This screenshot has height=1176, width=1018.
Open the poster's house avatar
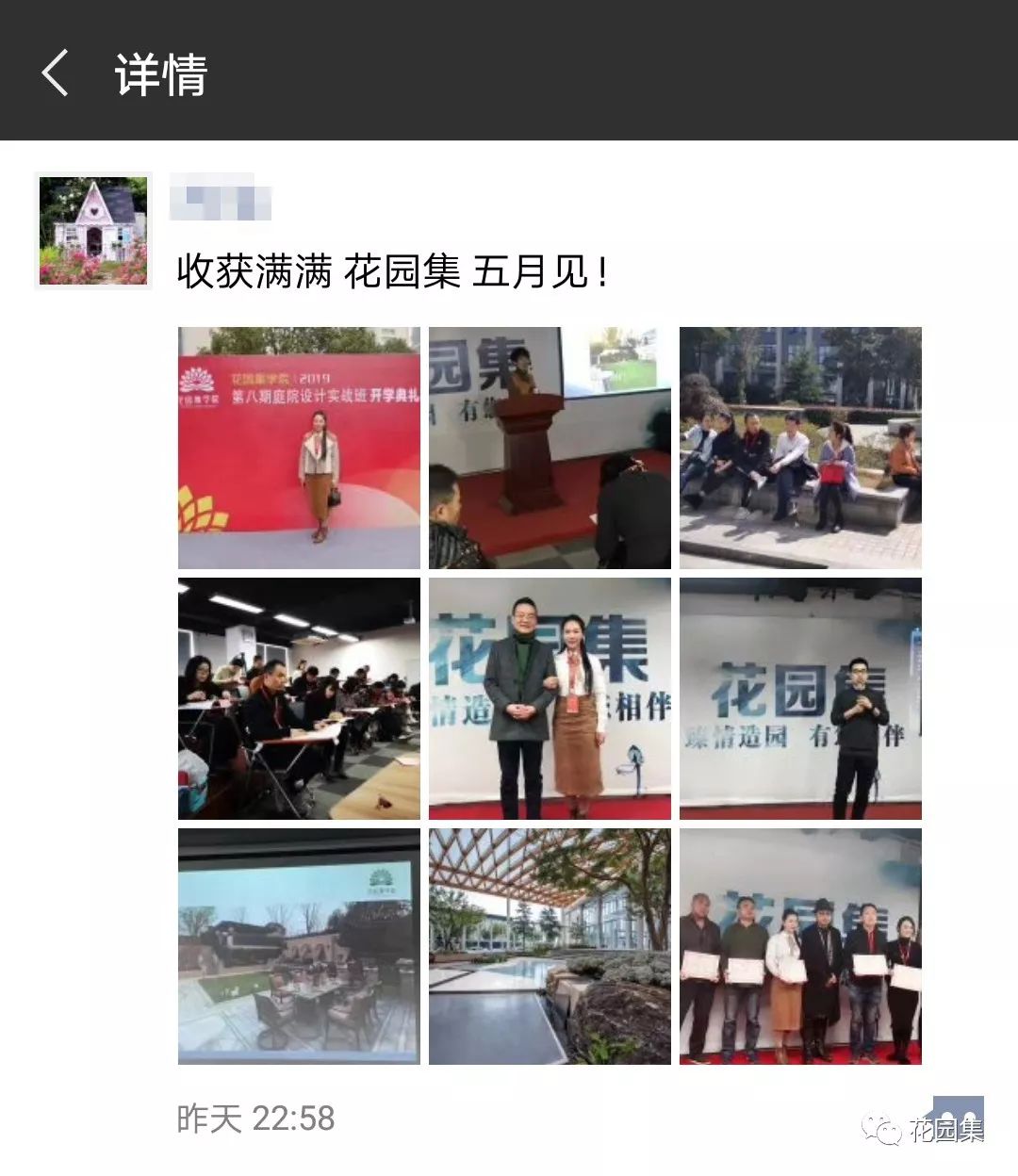(93, 231)
